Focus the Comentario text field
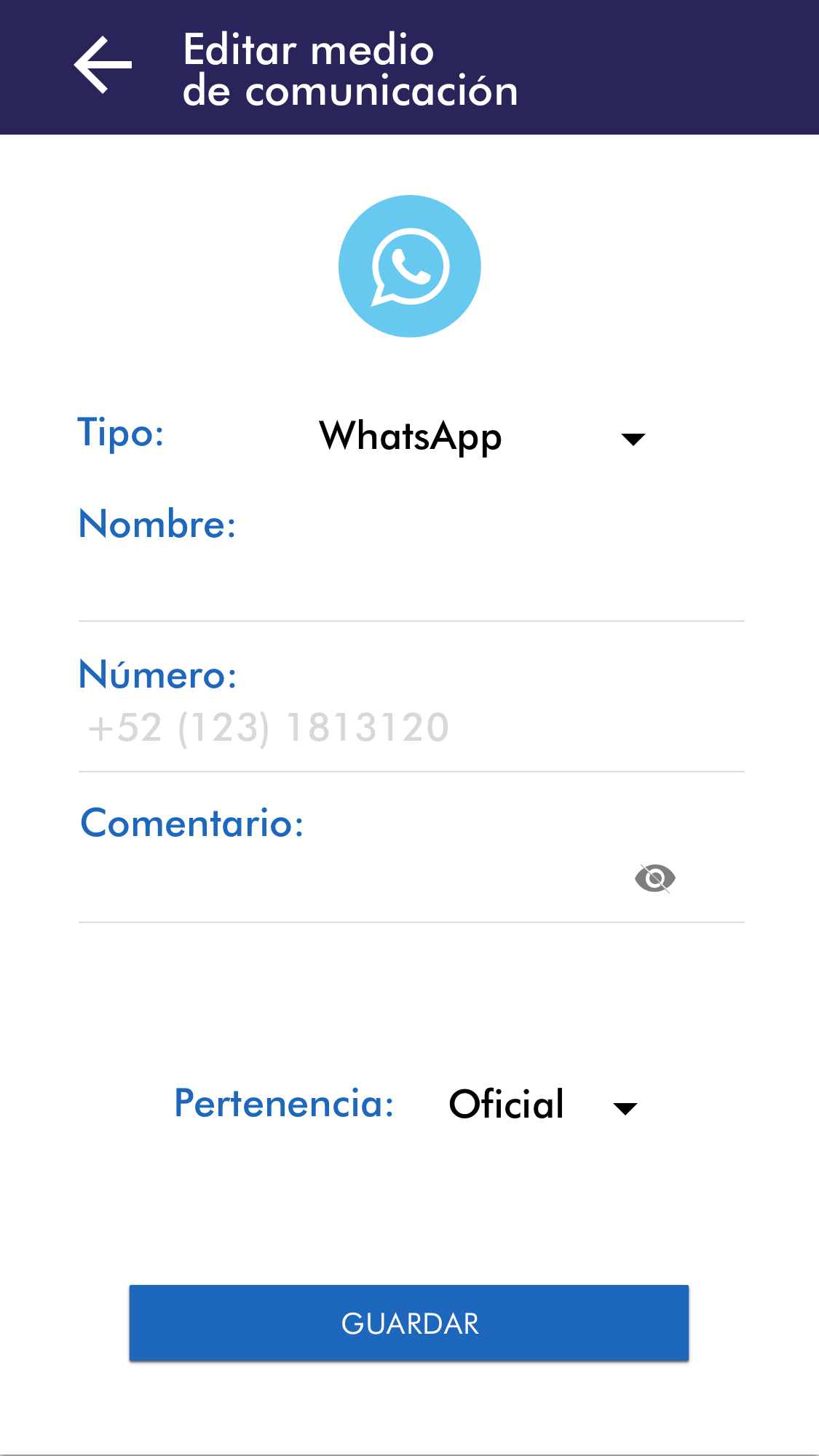The width and height of the screenshot is (819, 1456). [x=349, y=881]
